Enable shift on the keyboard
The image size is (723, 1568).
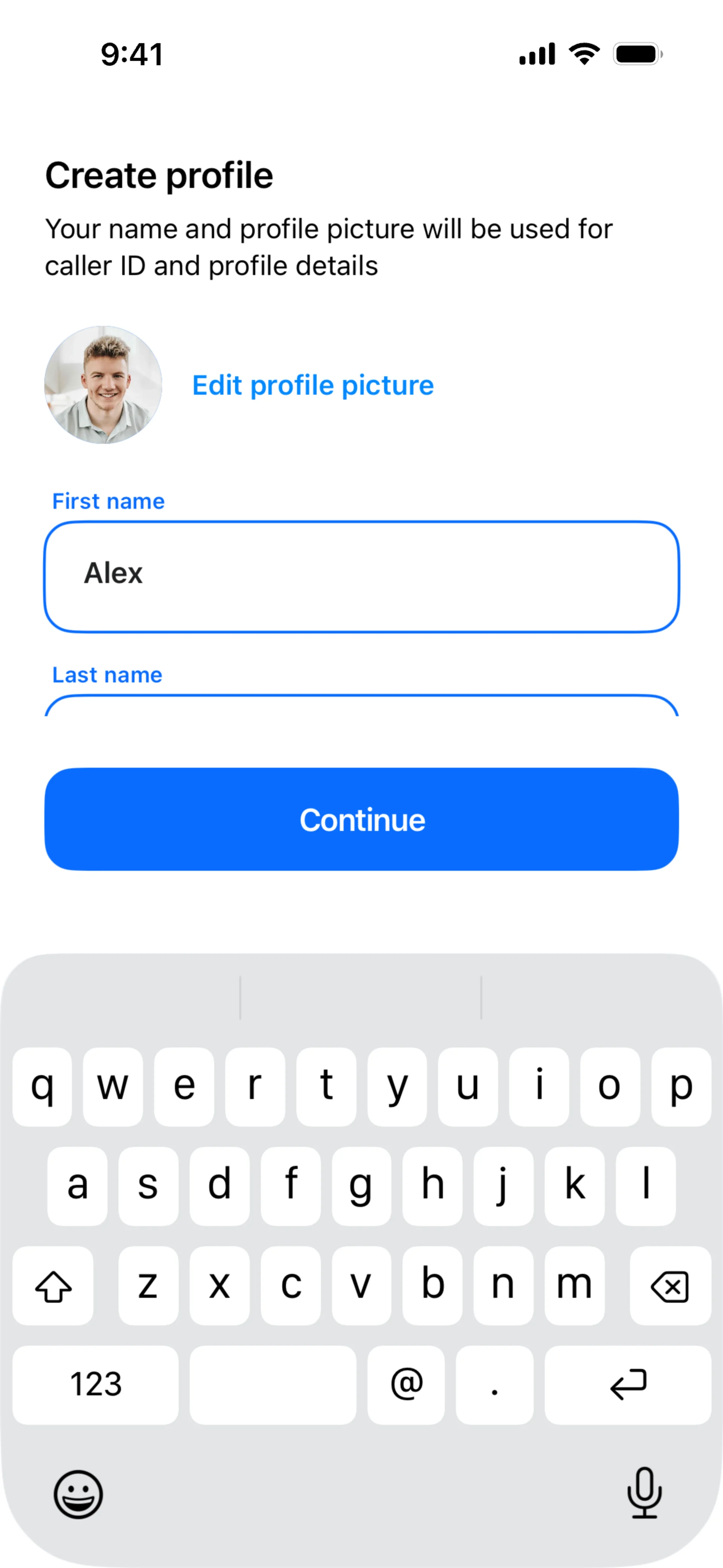tap(53, 1285)
